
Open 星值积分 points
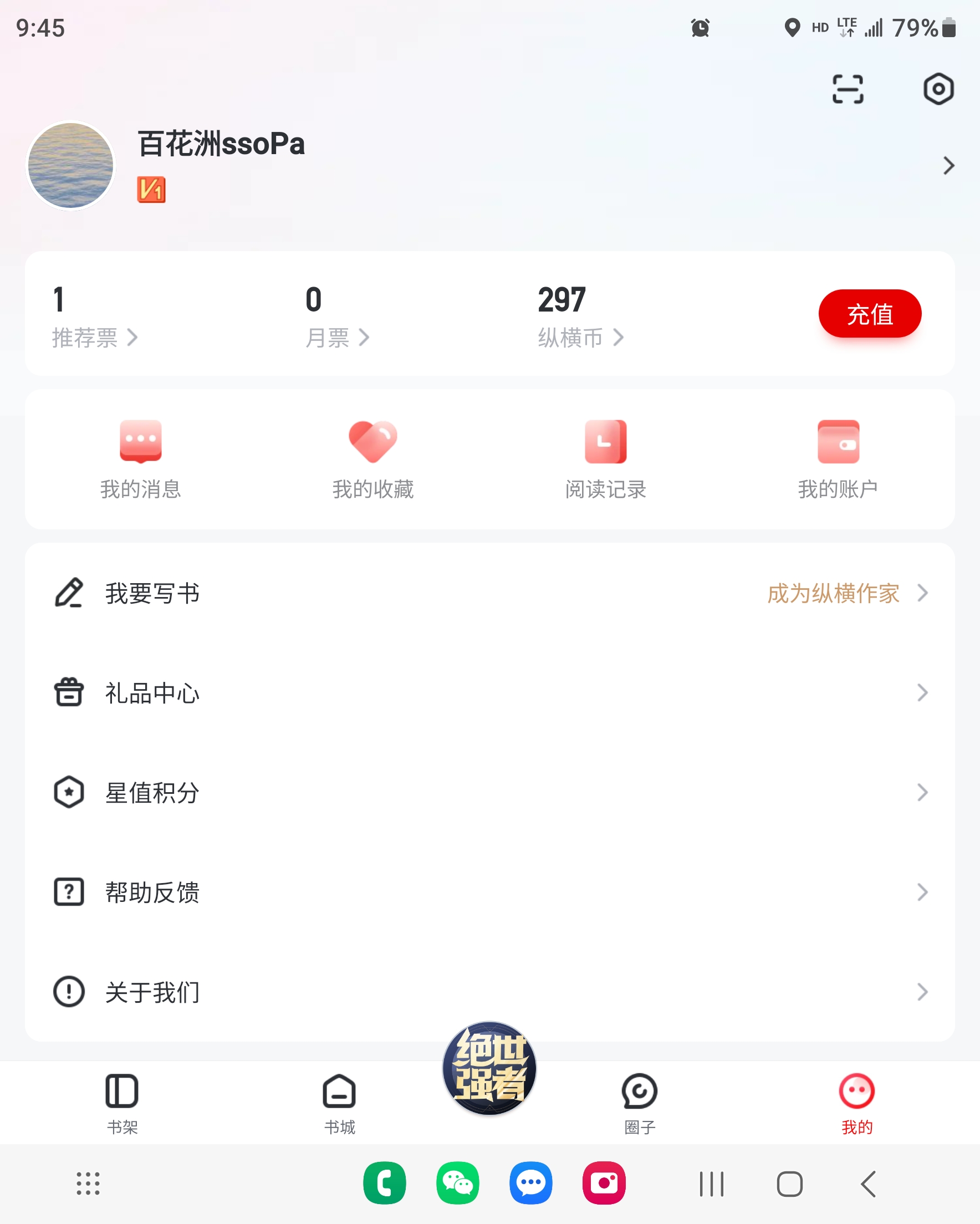tap(490, 793)
